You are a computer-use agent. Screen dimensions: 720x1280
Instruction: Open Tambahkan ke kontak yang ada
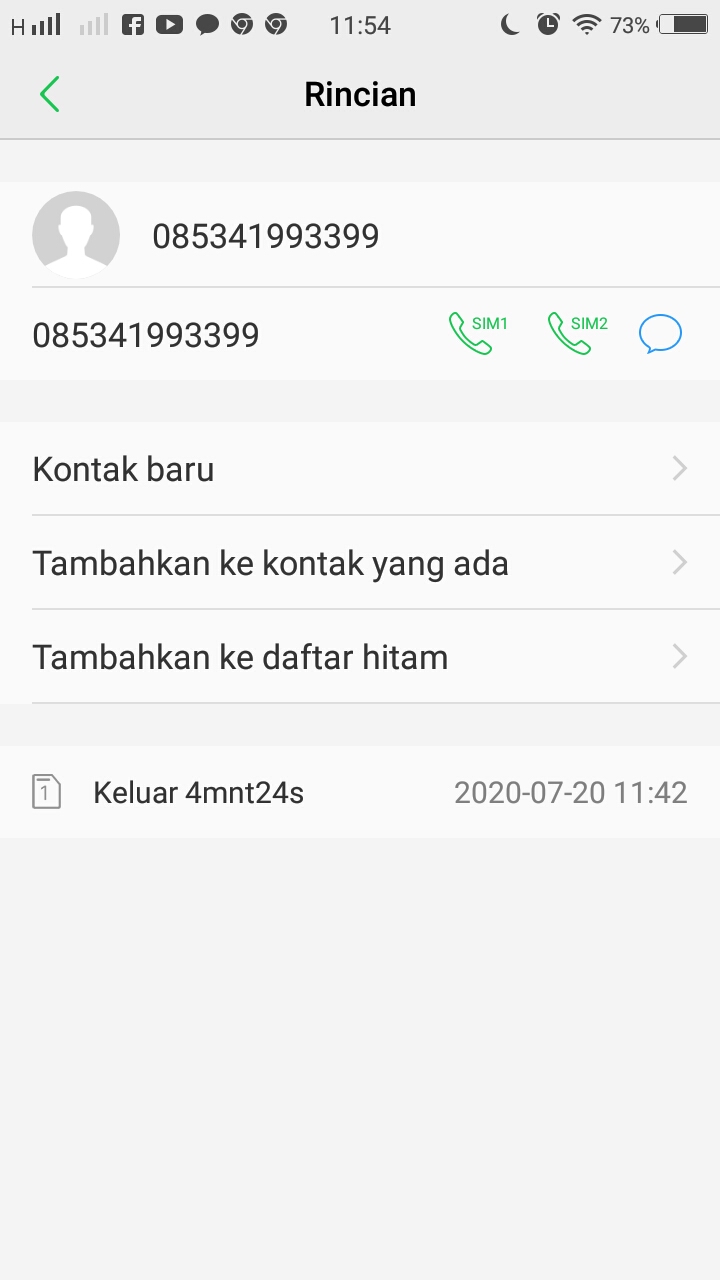(360, 562)
